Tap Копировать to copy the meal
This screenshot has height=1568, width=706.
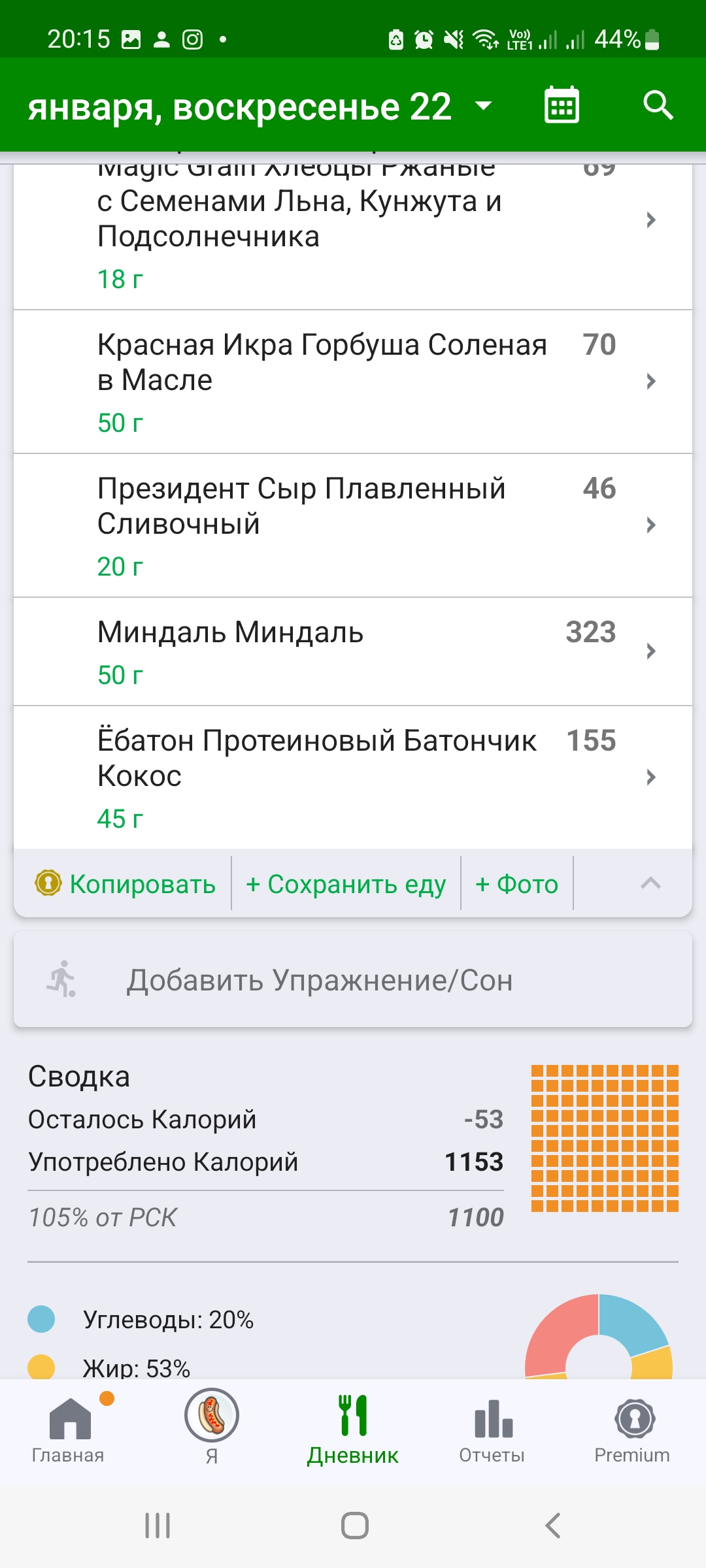click(x=126, y=884)
